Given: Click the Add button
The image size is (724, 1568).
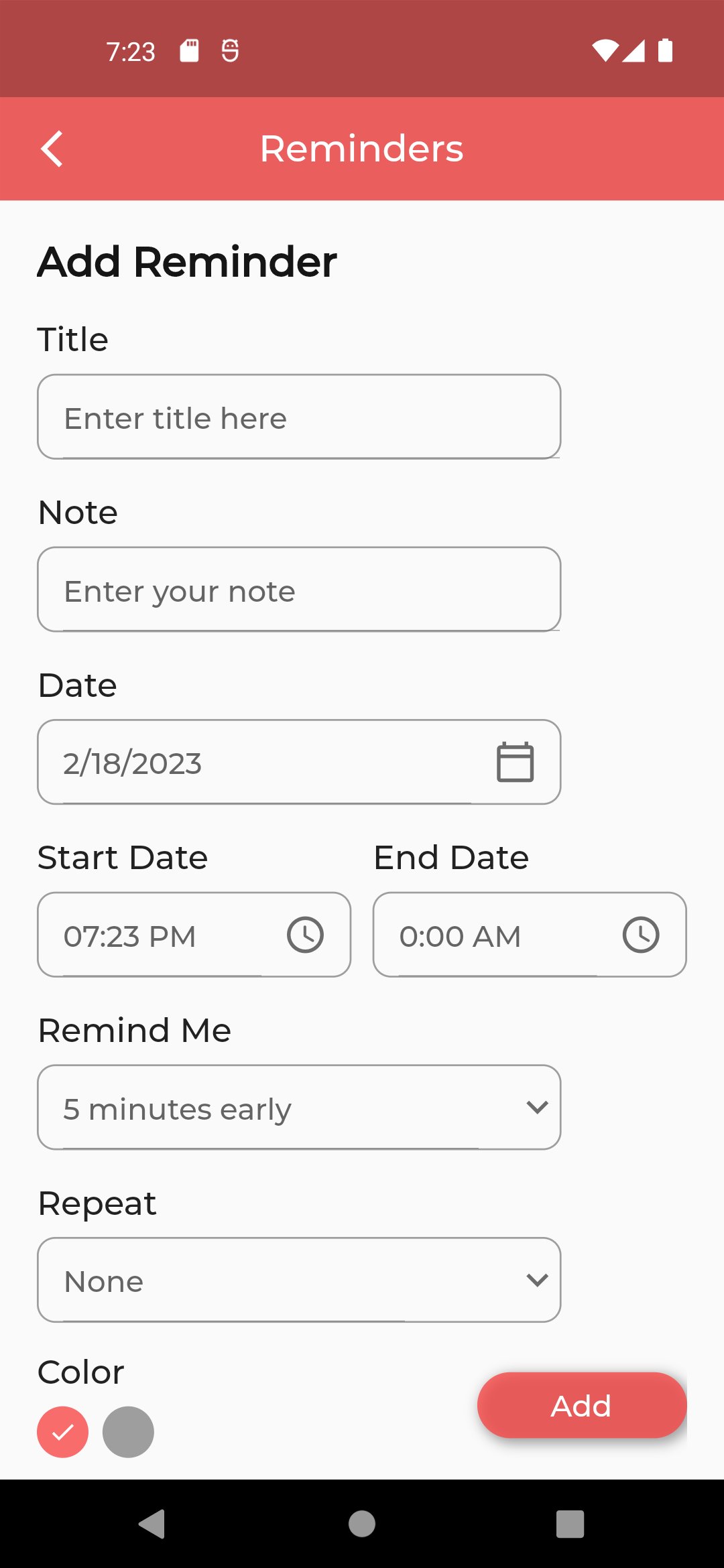Looking at the screenshot, I should tap(581, 1405).
